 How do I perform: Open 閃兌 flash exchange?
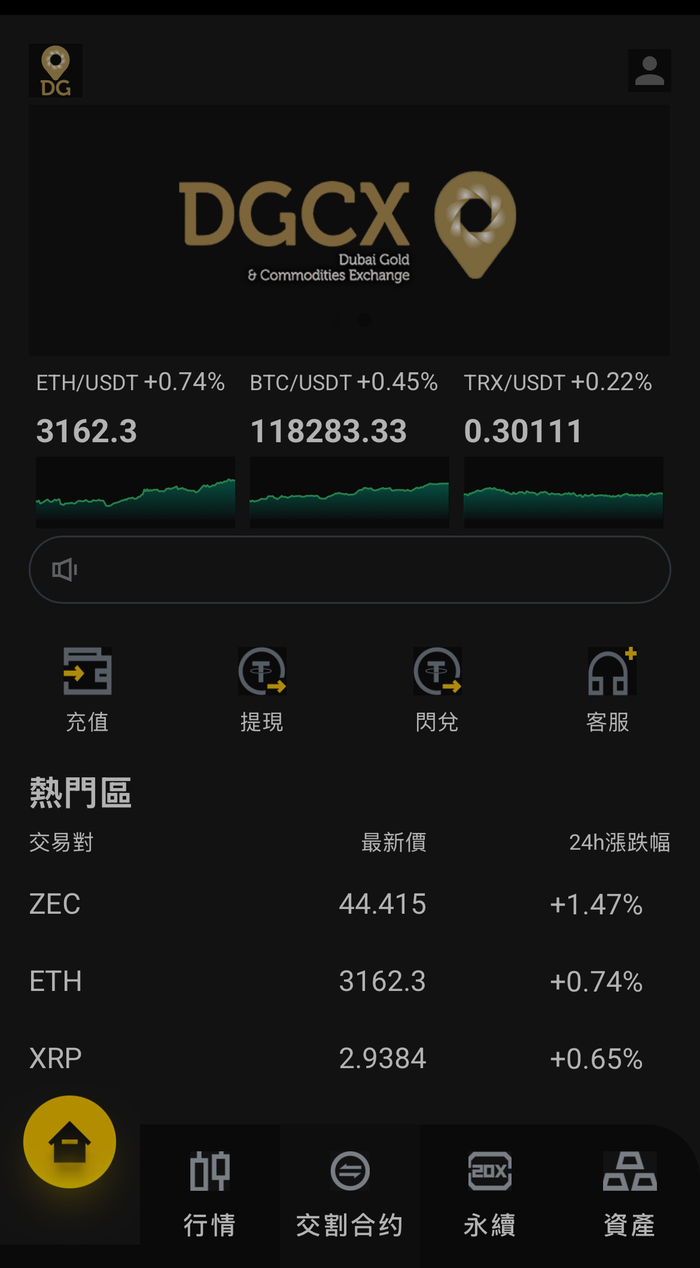point(437,690)
